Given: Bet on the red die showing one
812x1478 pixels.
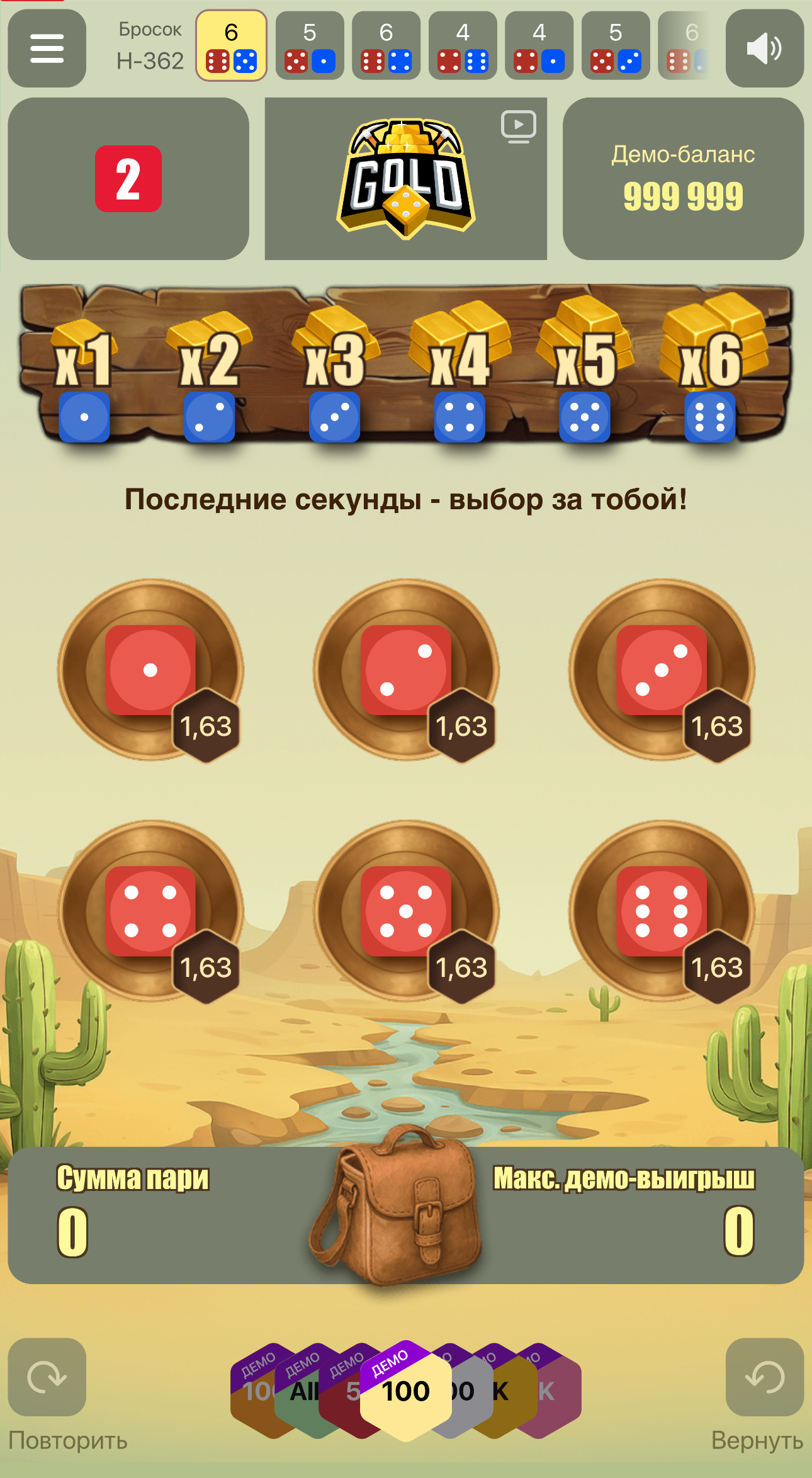Looking at the screenshot, I should pyautogui.click(x=150, y=670).
